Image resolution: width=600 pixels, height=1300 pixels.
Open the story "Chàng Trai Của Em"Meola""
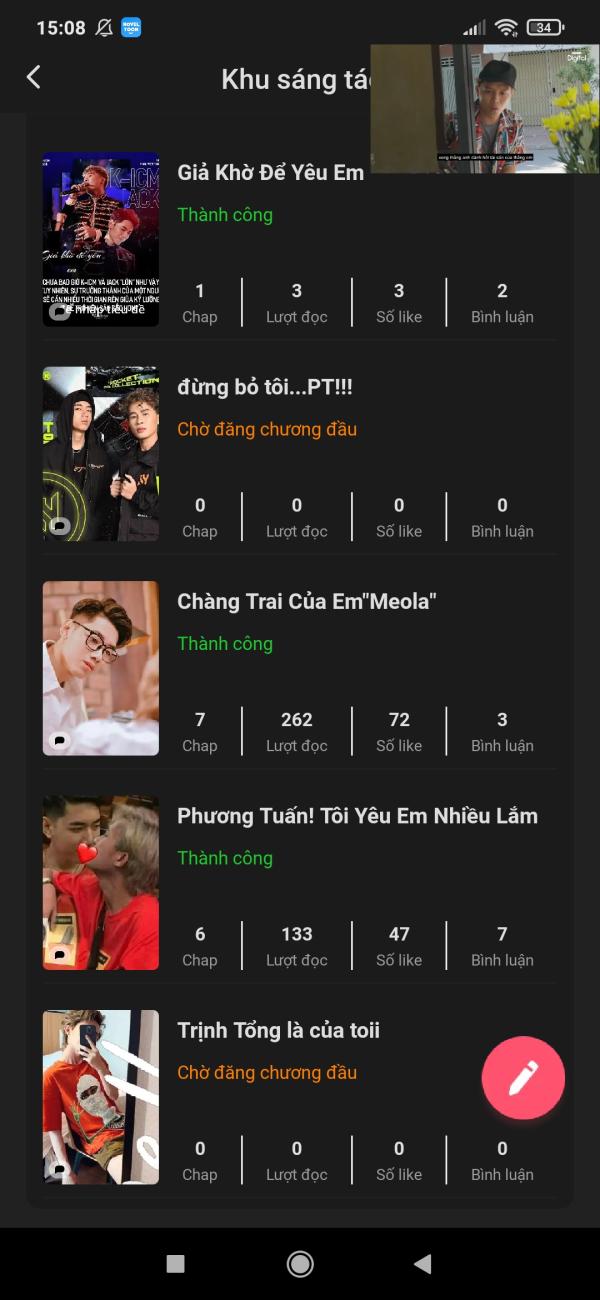[306, 601]
